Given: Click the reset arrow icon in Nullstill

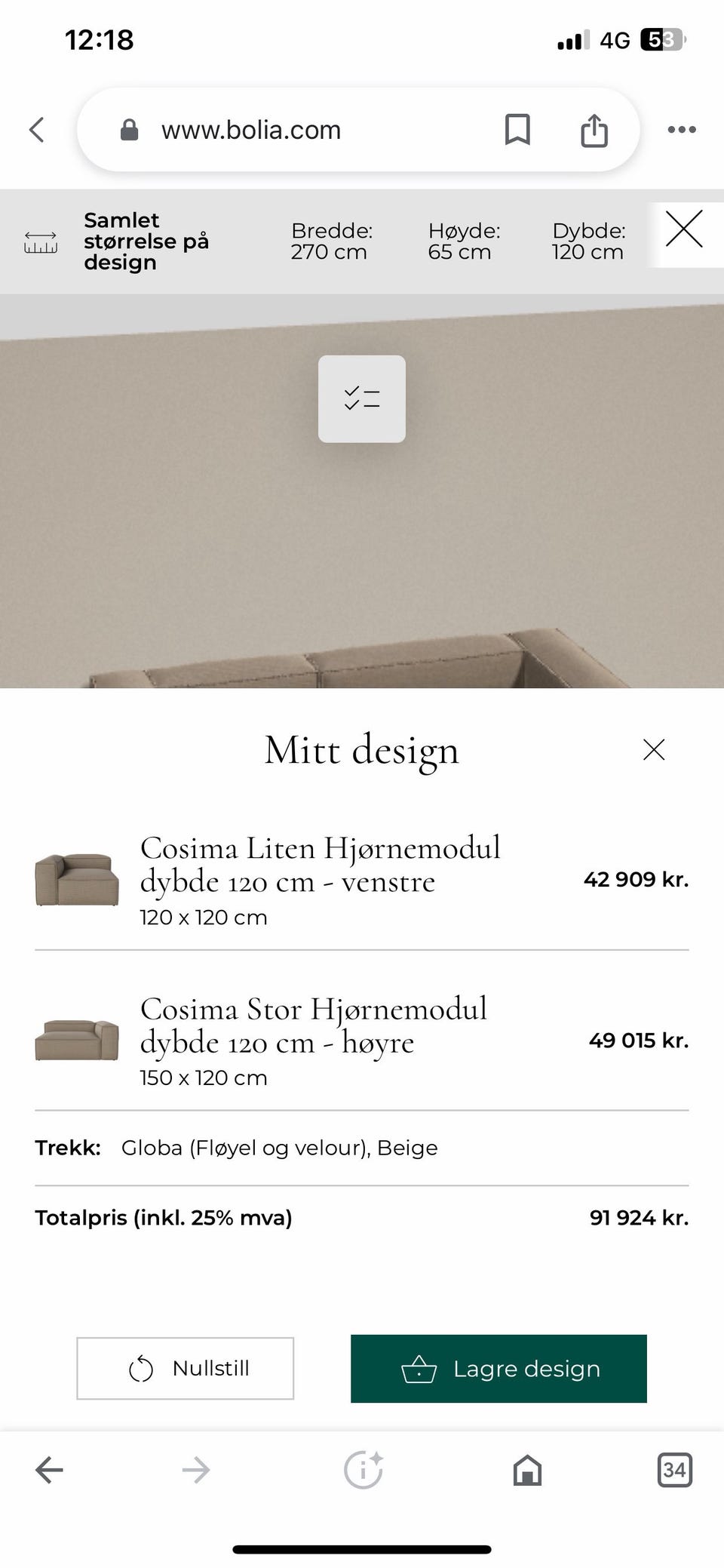Looking at the screenshot, I should coord(140,1369).
